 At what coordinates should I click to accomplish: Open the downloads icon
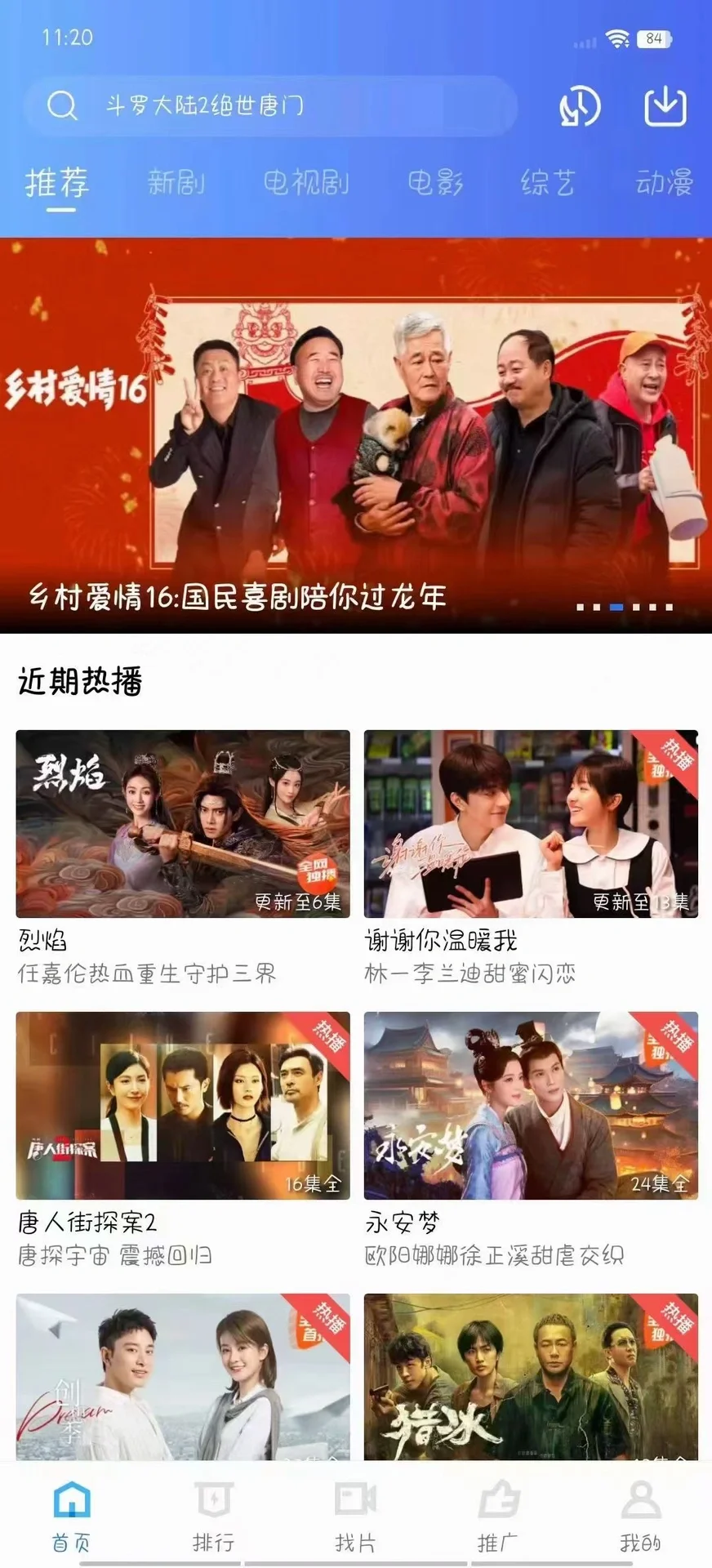pos(665,106)
